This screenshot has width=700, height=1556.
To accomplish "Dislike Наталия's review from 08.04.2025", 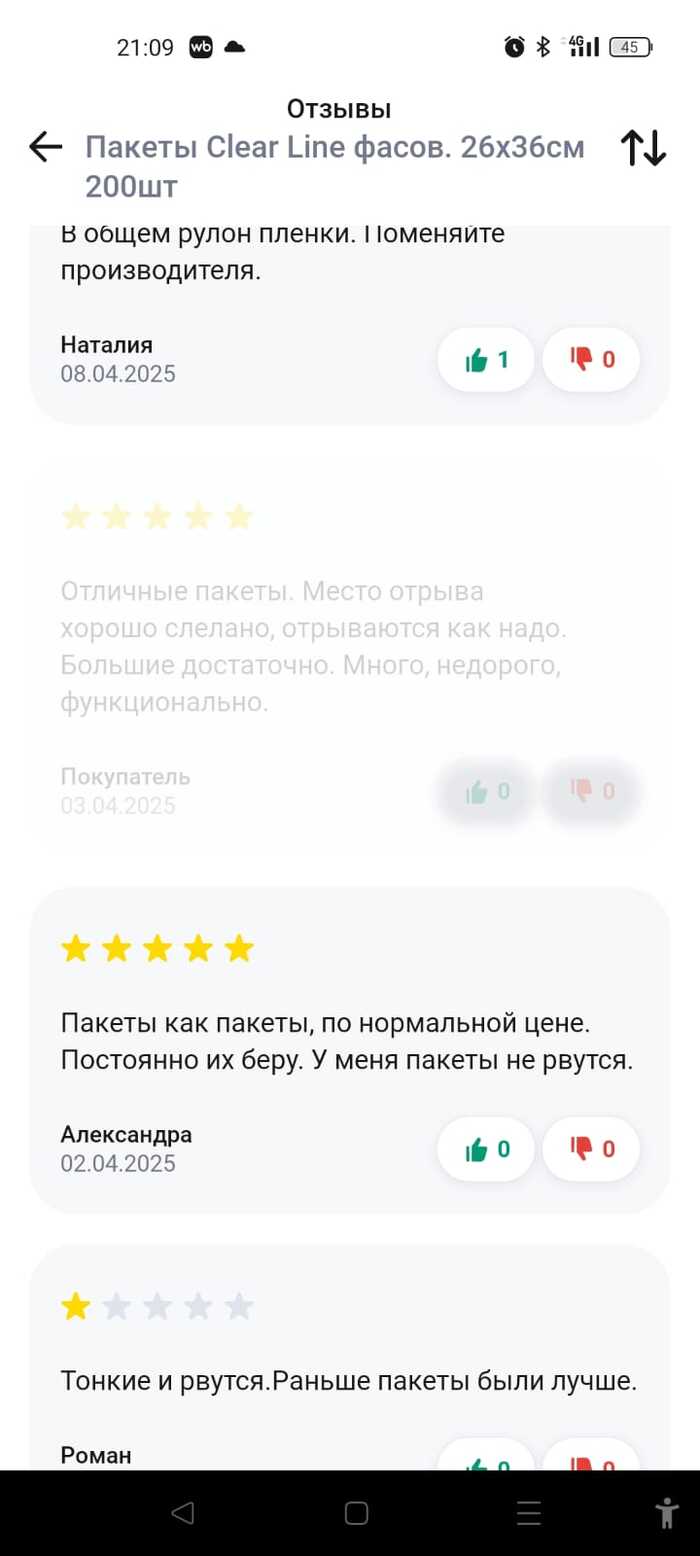I will coord(591,359).
